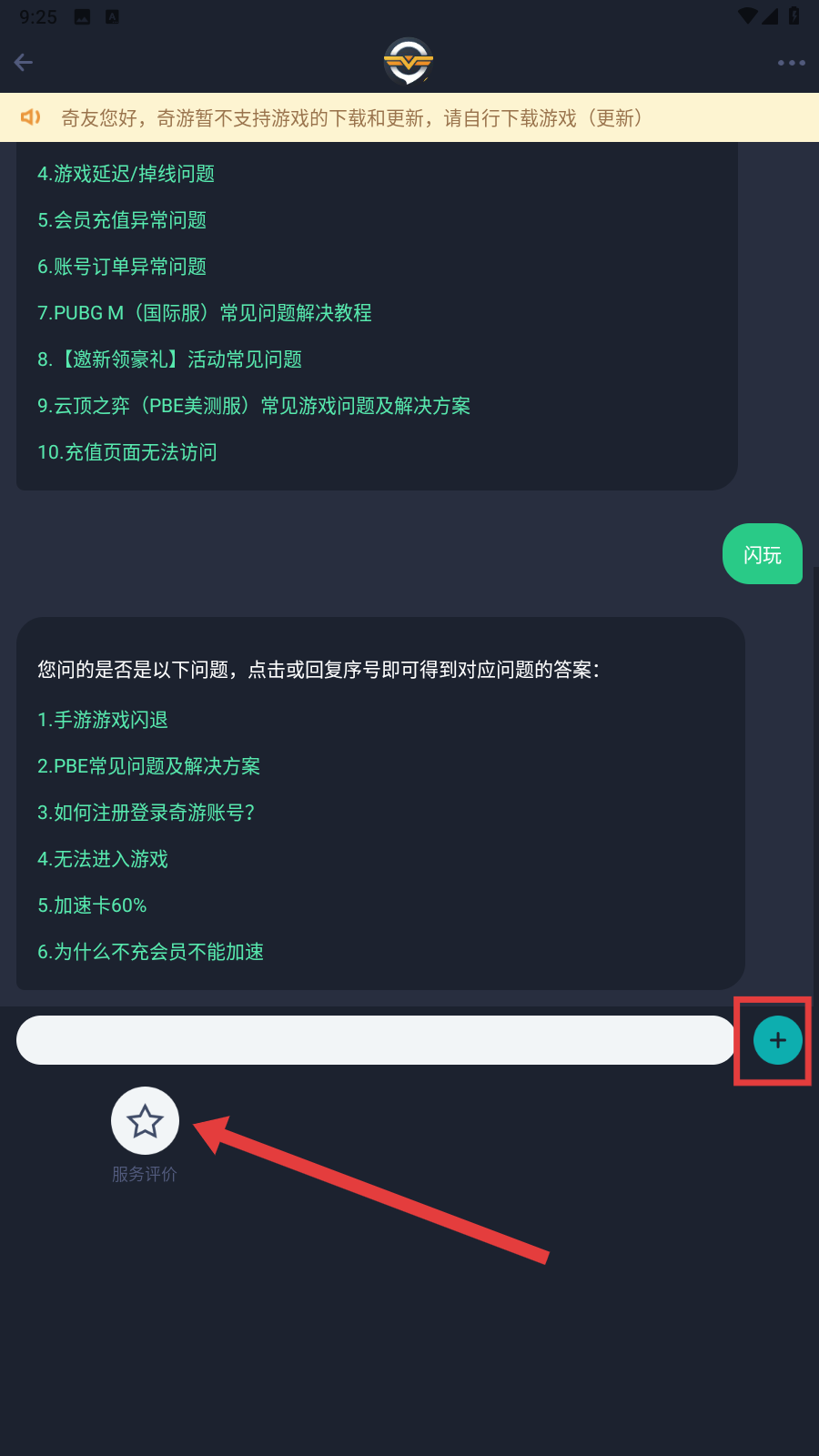The image size is (819, 1456).
Task: View 3.如何注册登录奇游账号？
Action: (146, 813)
